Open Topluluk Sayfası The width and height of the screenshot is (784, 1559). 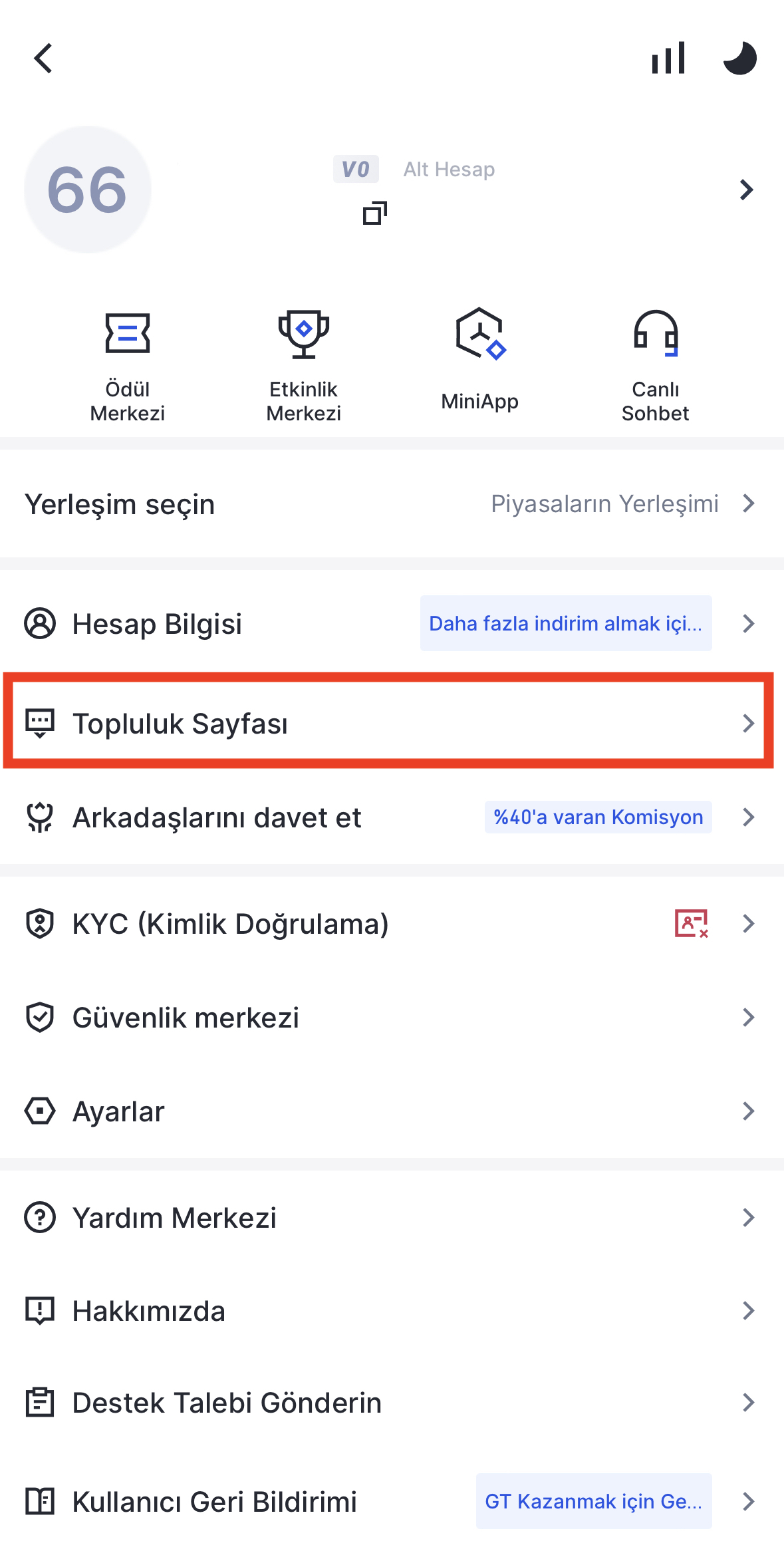click(x=391, y=723)
